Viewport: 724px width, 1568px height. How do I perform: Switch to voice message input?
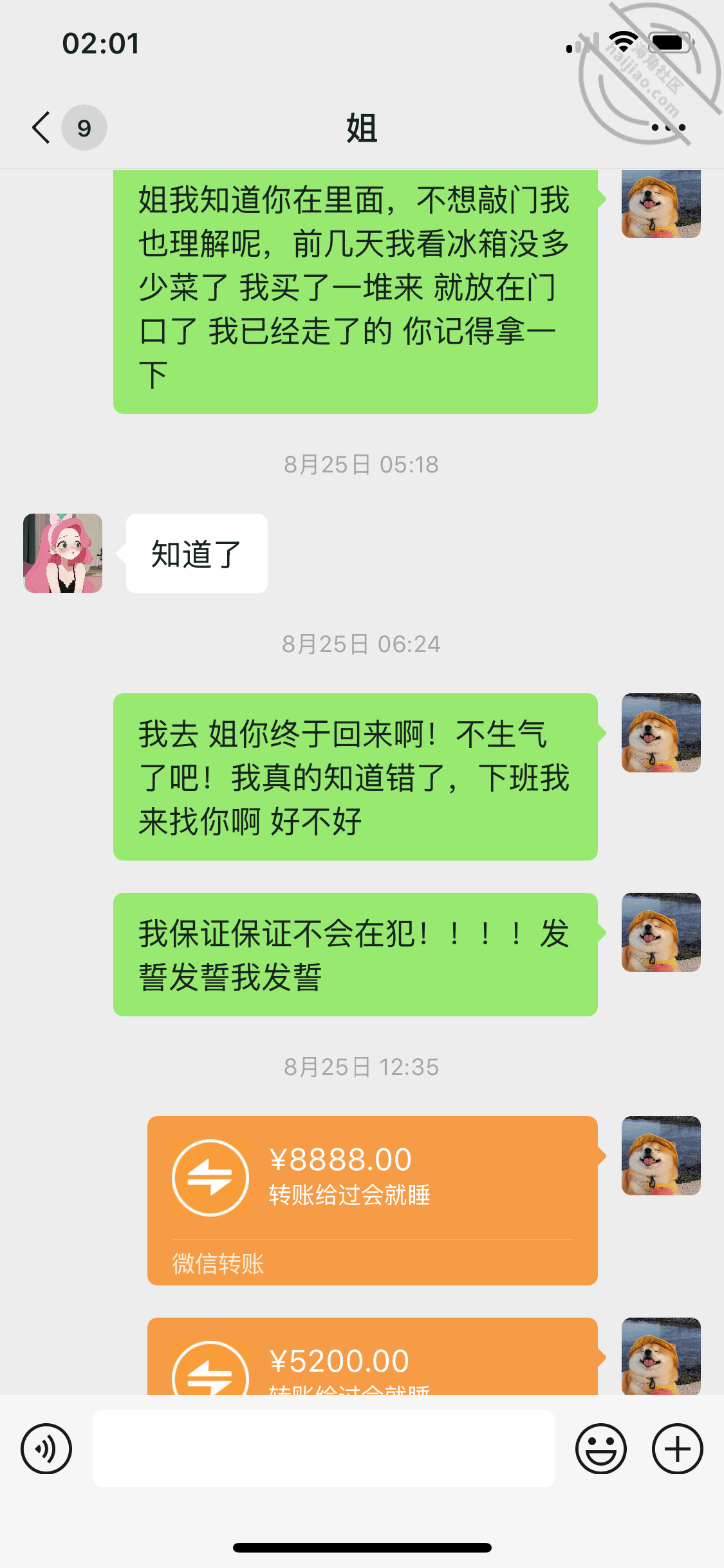coord(46,1449)
